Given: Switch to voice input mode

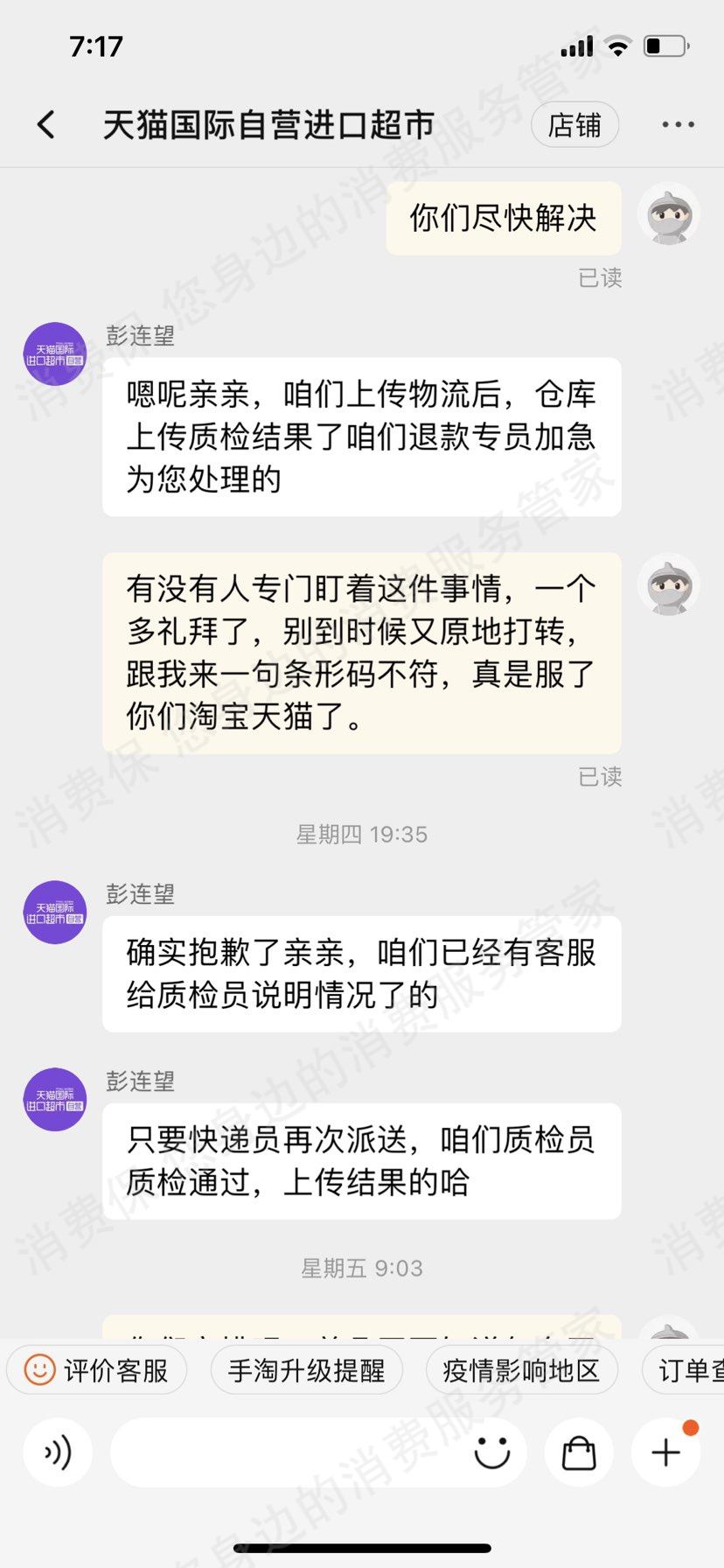Looking at the screenshot, I should pos(58,1452).
